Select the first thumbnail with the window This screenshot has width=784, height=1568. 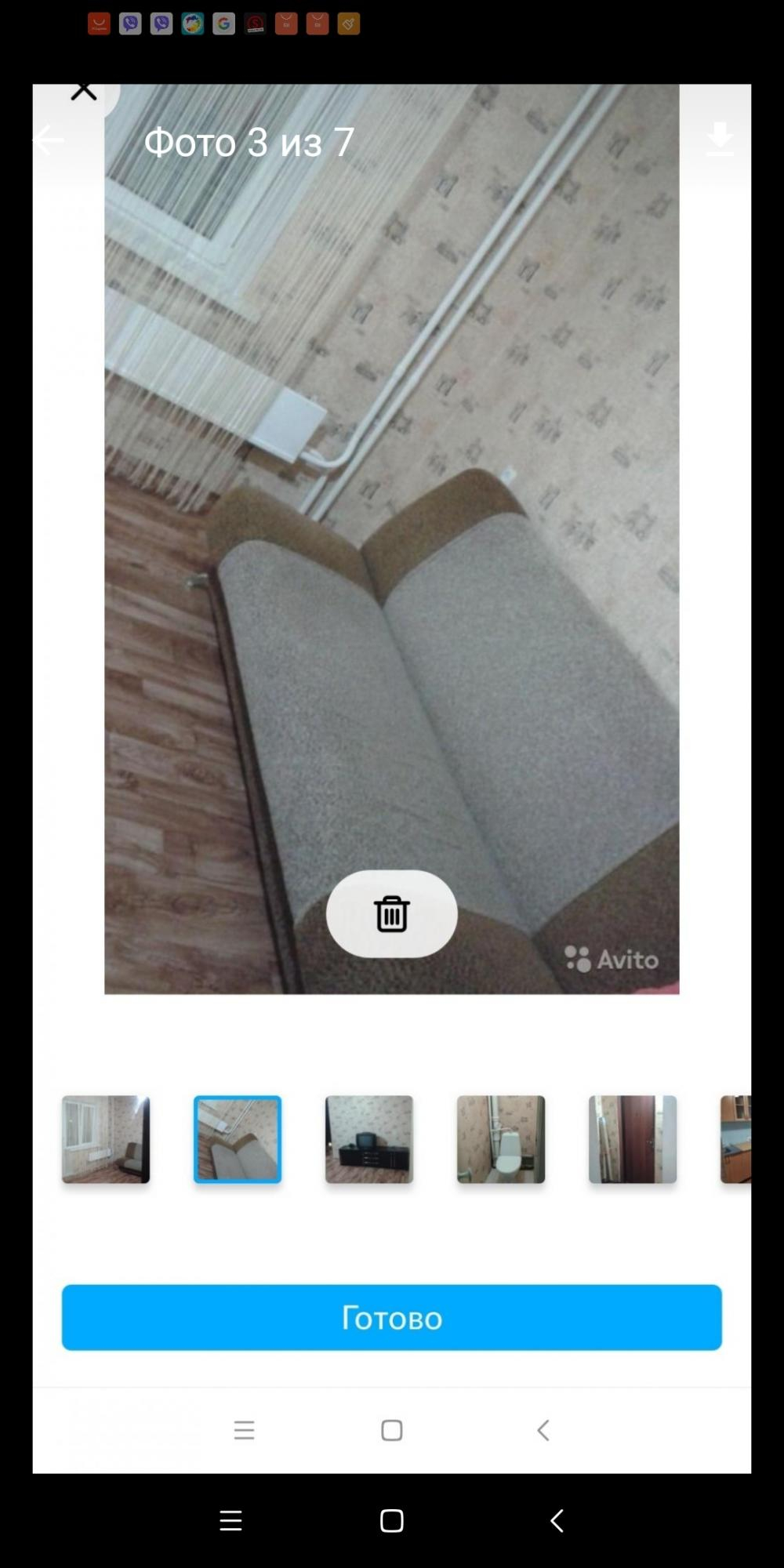[x=106, y=1139]
